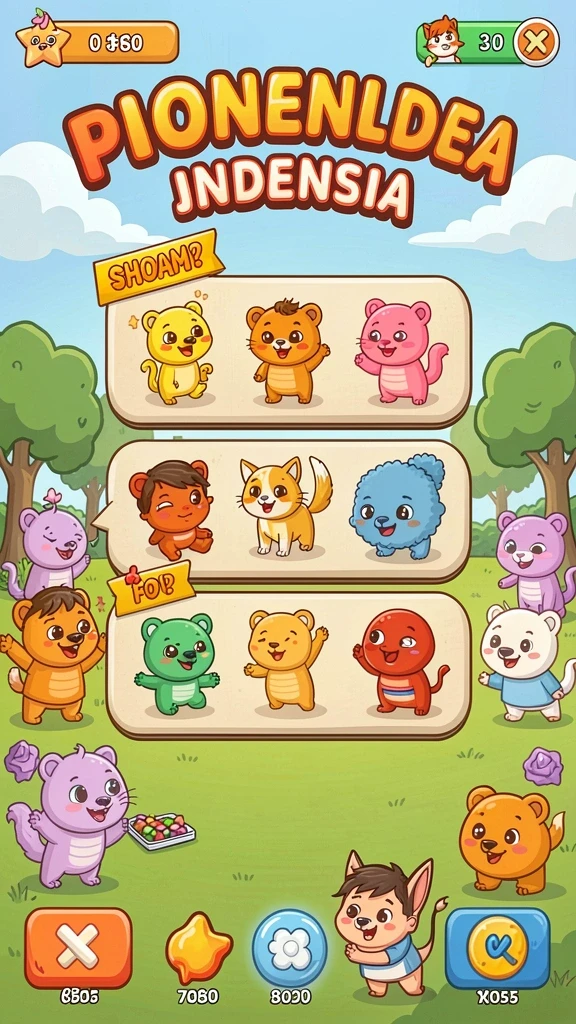Tap the orange X button at the bottom
576x1024 pixels.
click(78, 946)
